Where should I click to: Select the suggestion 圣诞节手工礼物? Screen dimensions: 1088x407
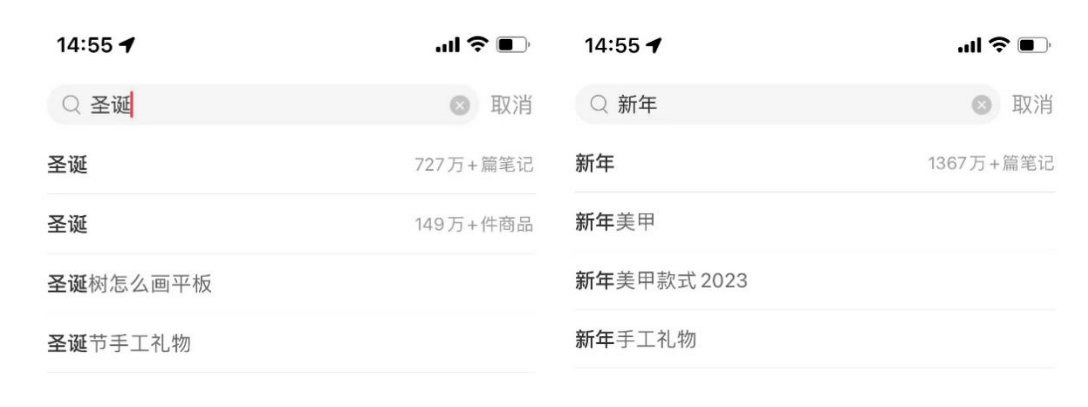[291, 343]
